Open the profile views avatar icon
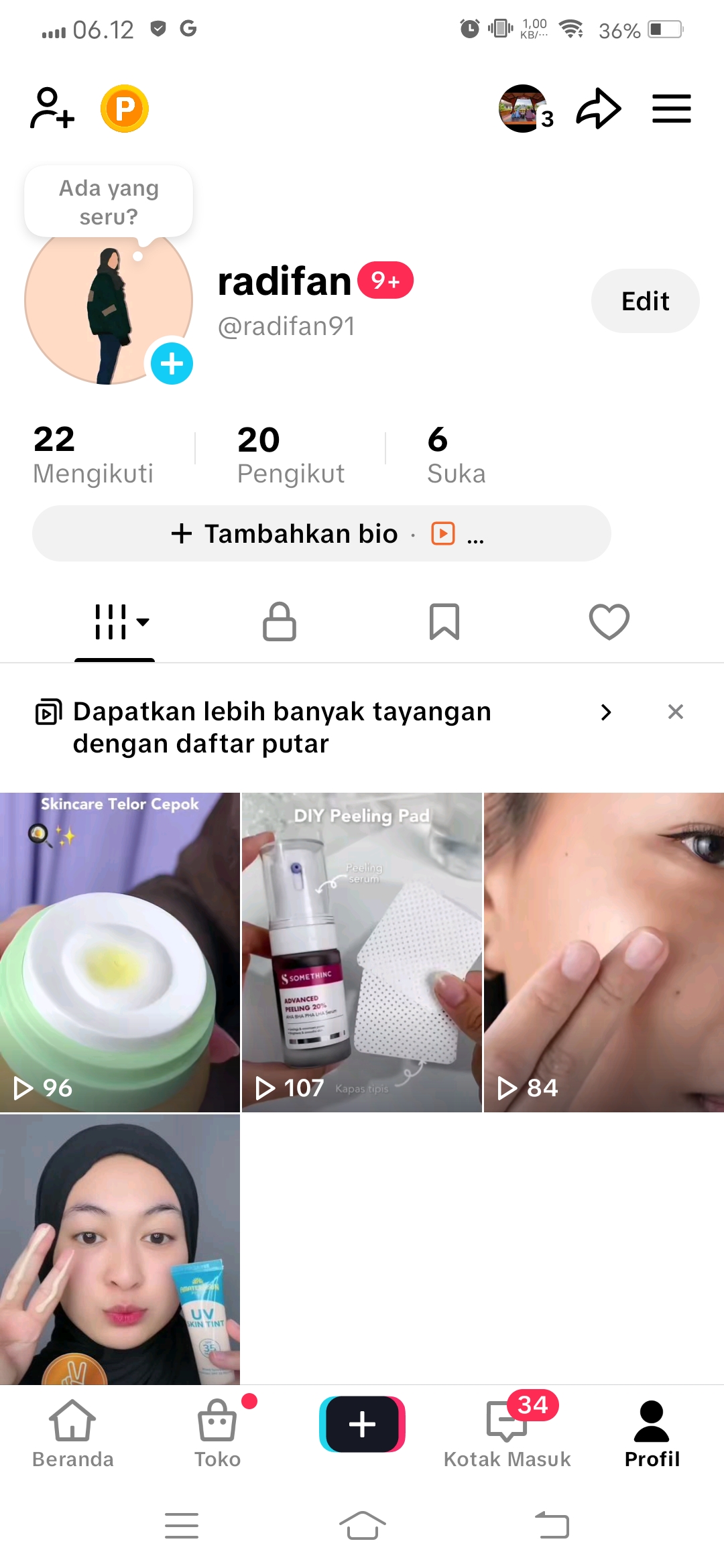Viewport: 724px width, 1568px height. [x=524, y=109]
